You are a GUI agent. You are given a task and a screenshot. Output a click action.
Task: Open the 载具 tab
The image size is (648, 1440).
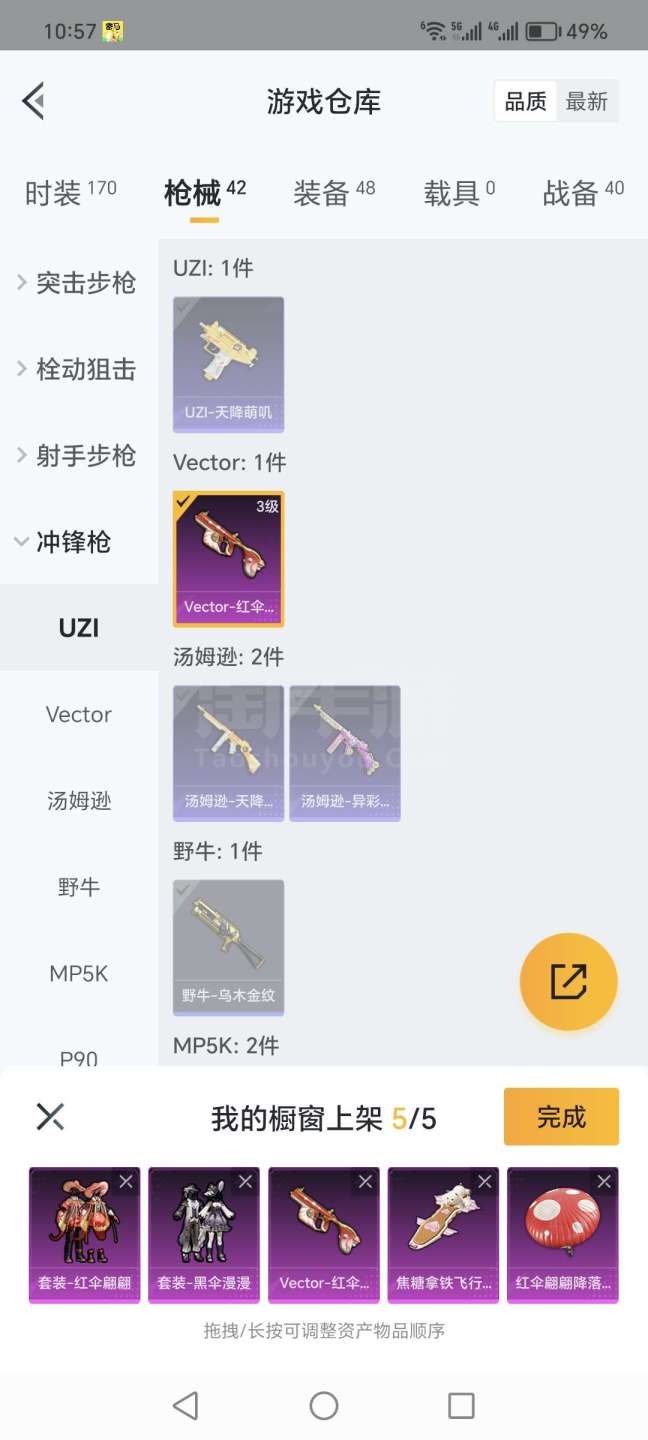[x=459, y=192]
